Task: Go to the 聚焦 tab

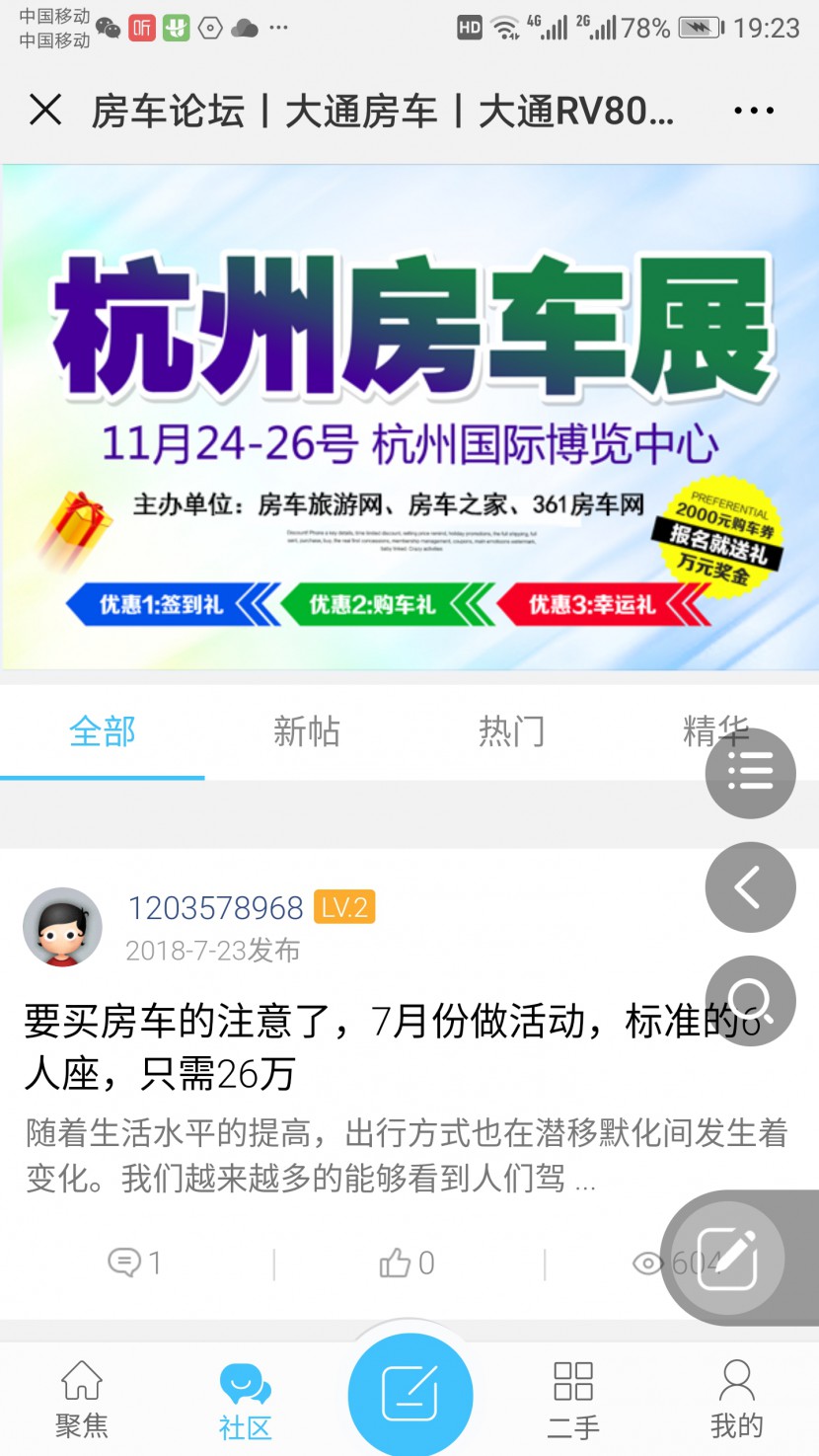Action: 82,1399
